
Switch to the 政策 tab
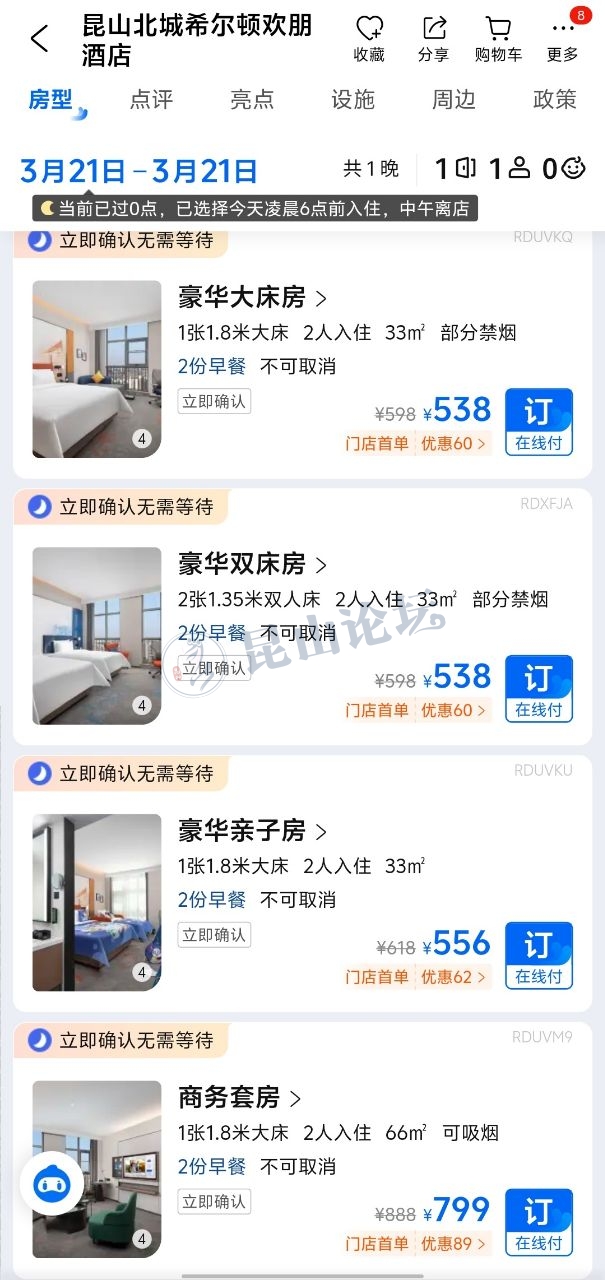555,99
